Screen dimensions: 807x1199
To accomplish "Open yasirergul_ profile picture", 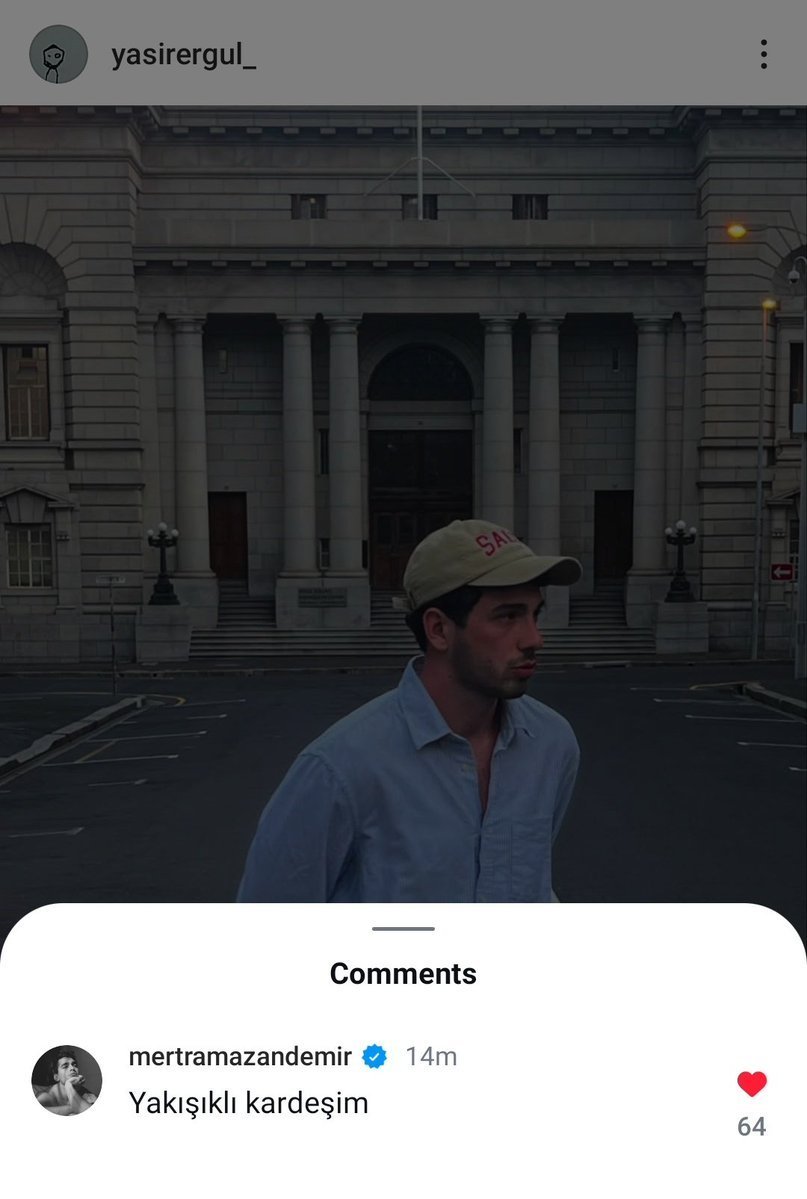I will 58,54.
